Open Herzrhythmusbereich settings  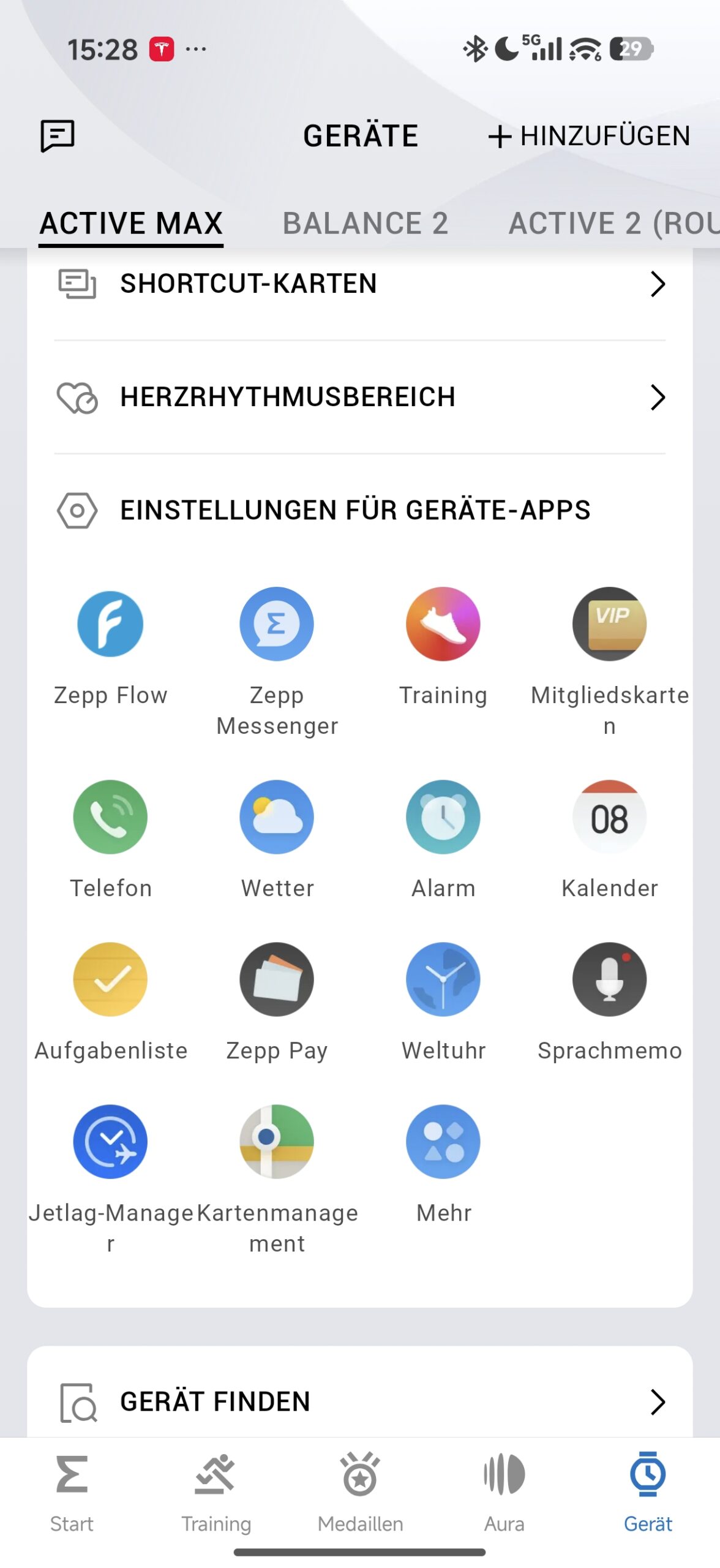360,397
